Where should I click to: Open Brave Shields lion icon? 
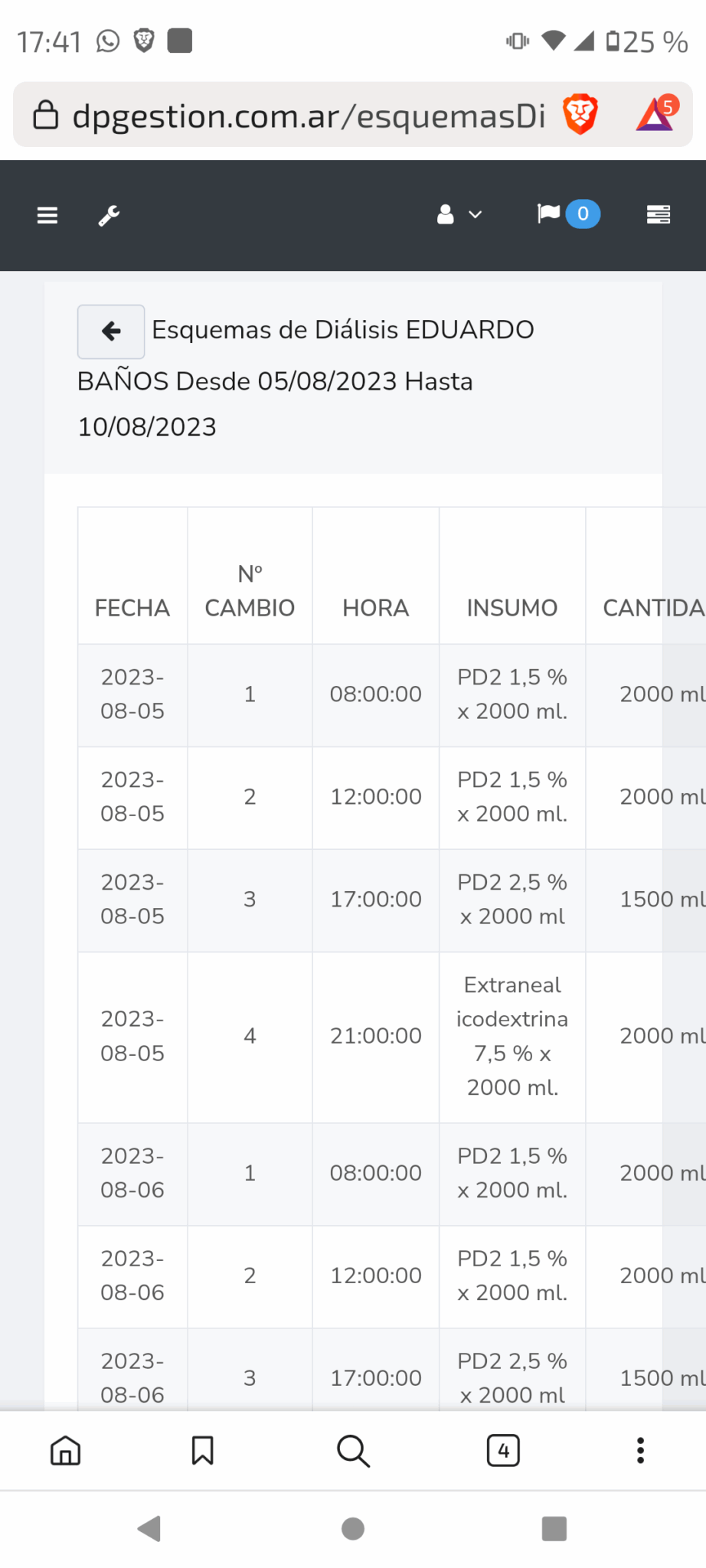(580, 115)
